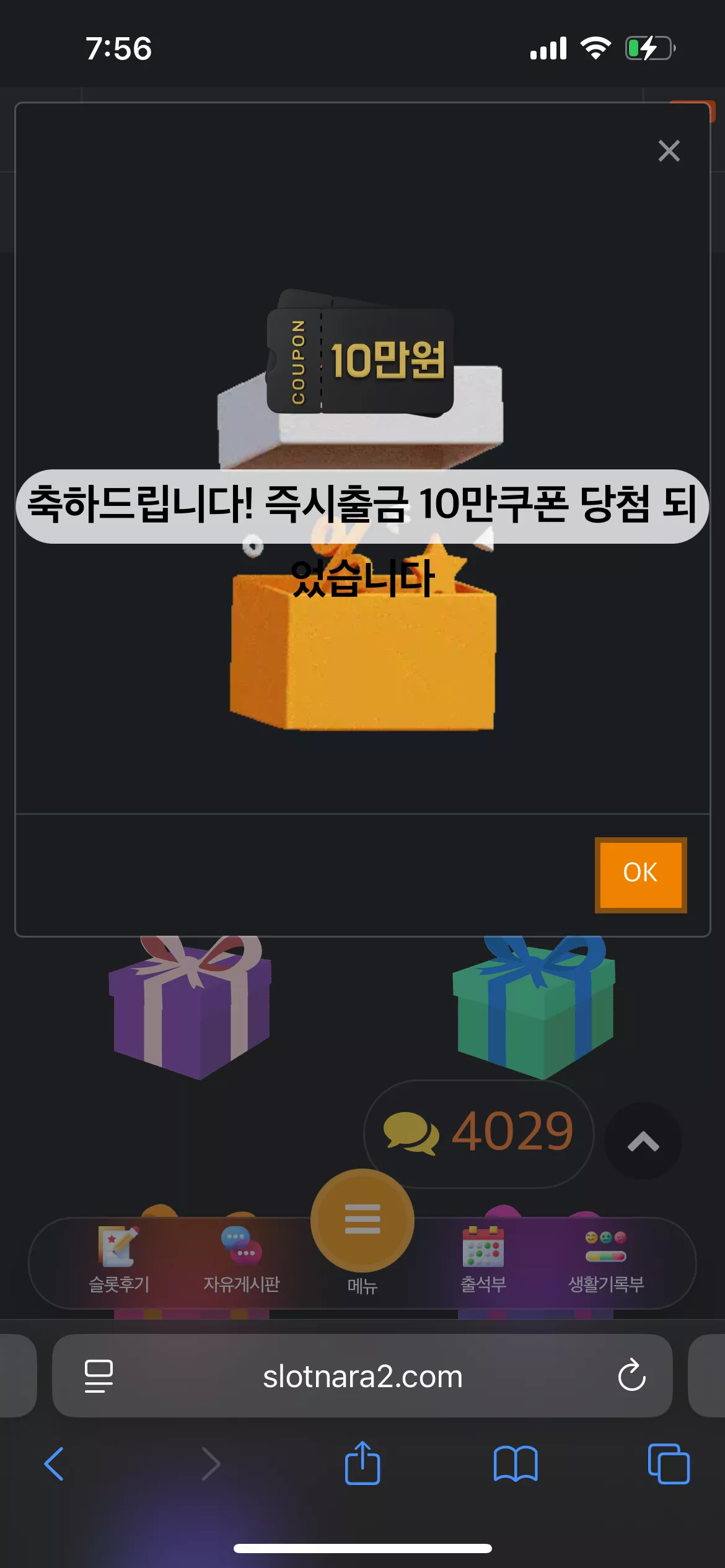This screenshot has height=1568, width=725.
Task: Show all open Safari tabs
Action: point(669,1464)
